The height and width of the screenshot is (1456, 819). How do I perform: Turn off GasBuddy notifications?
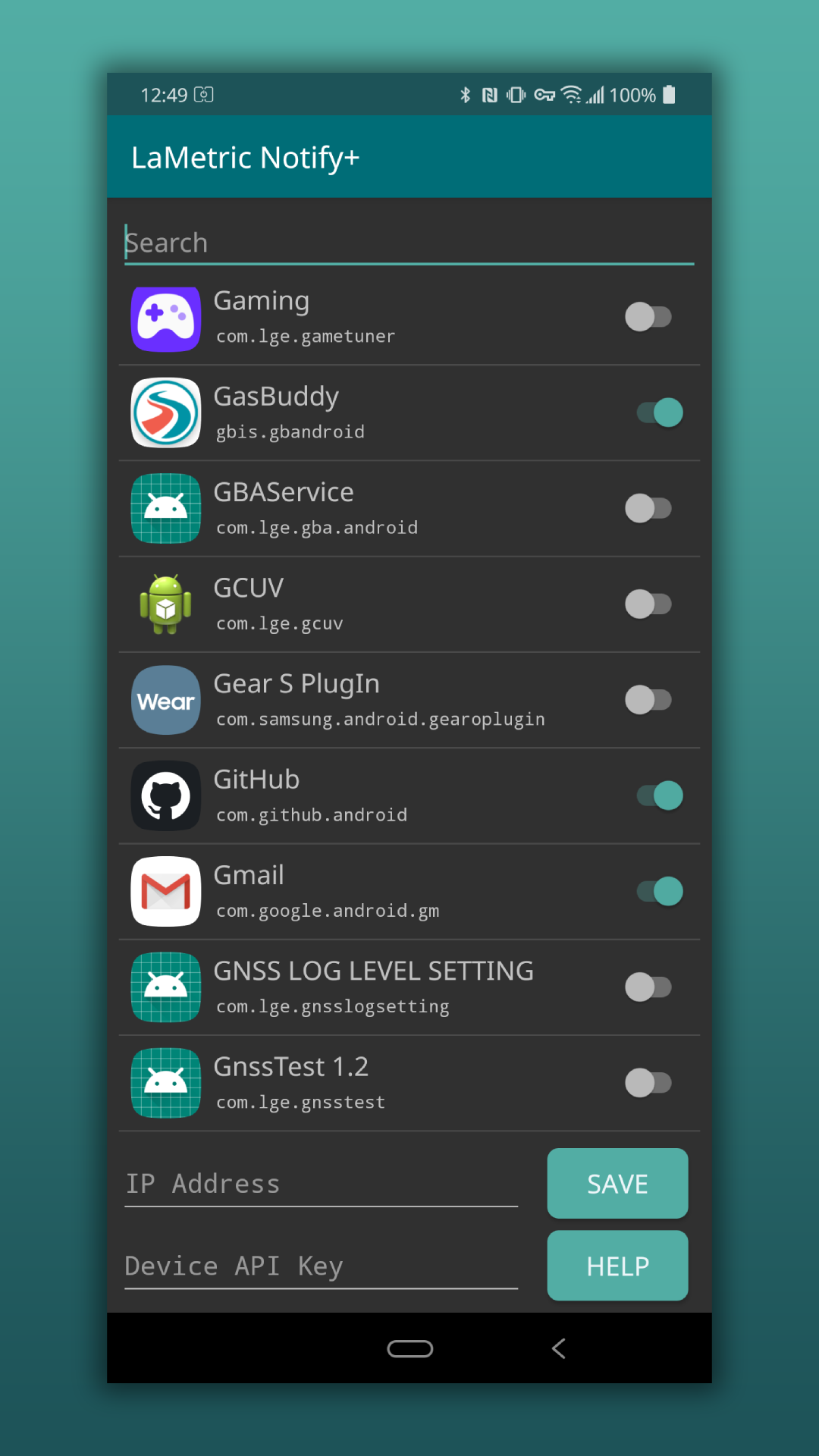pos(660,413)
